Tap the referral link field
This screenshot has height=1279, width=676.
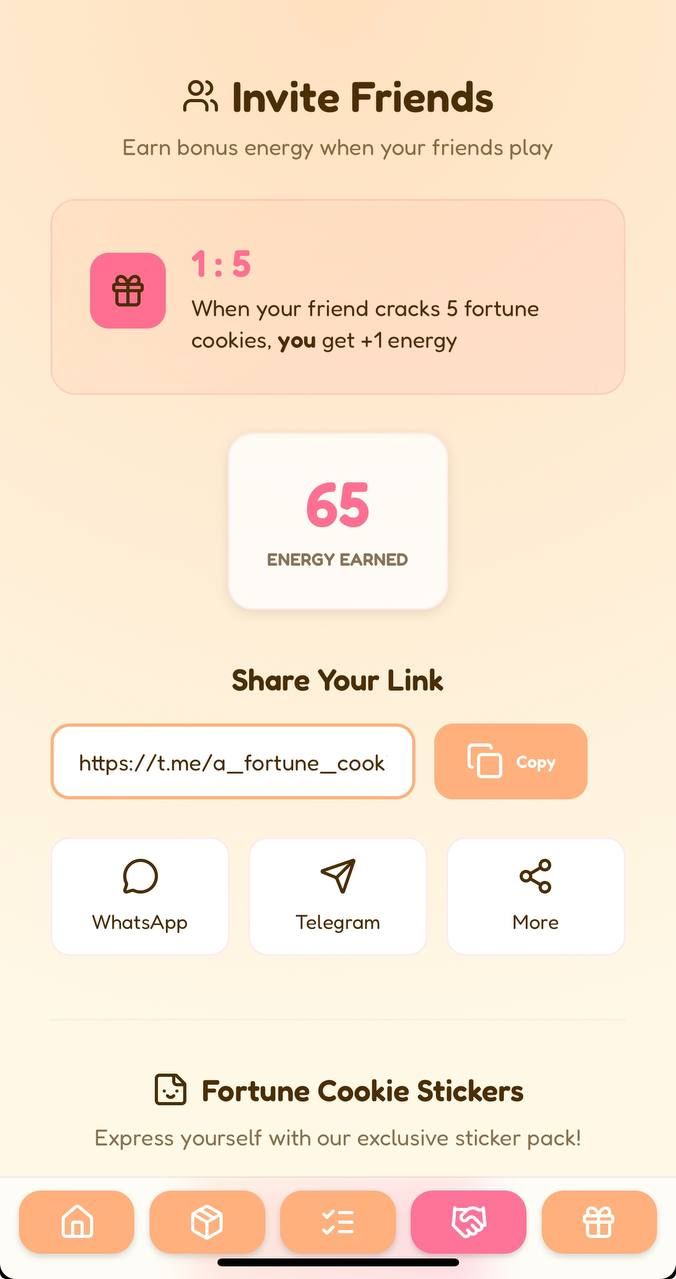pos(232,762)
